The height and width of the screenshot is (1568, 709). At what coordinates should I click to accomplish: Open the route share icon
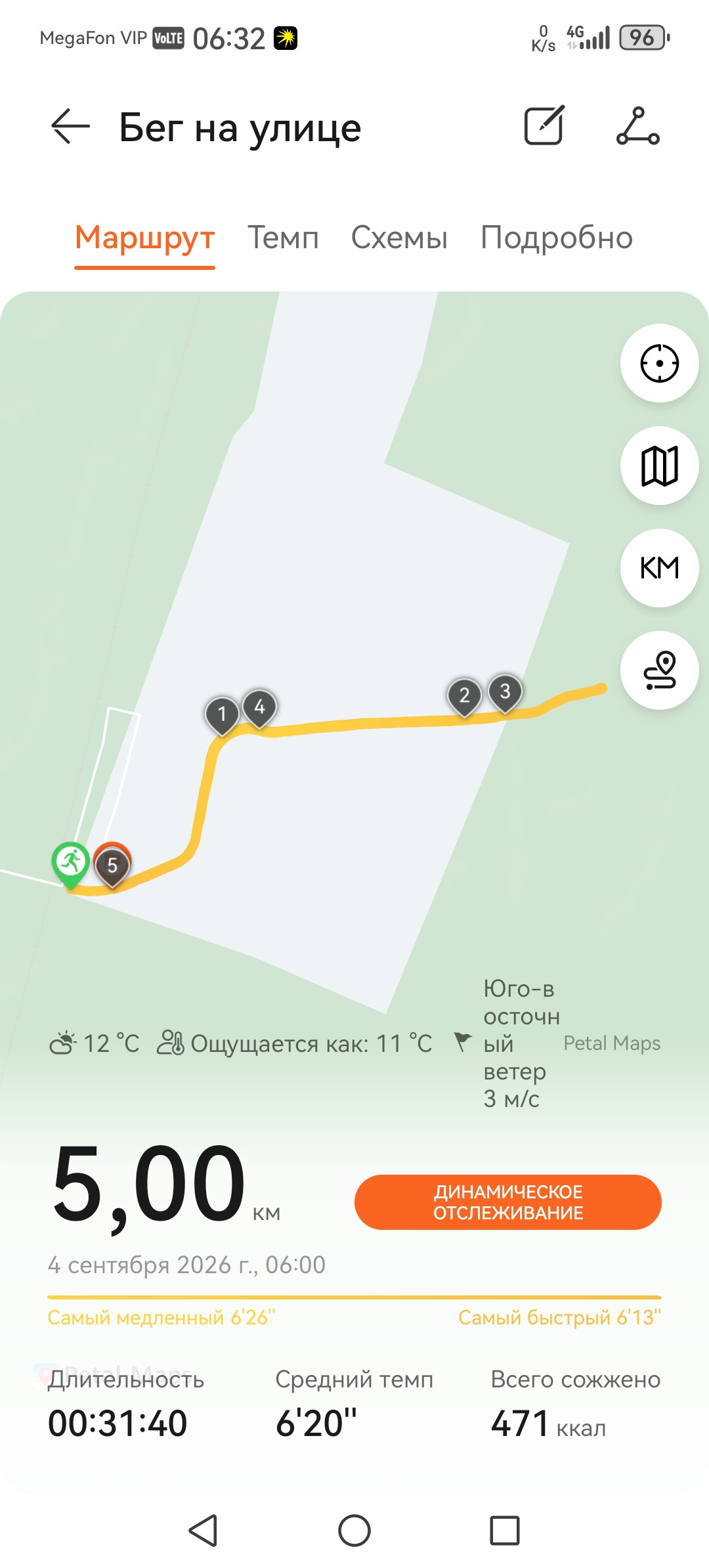638,125
